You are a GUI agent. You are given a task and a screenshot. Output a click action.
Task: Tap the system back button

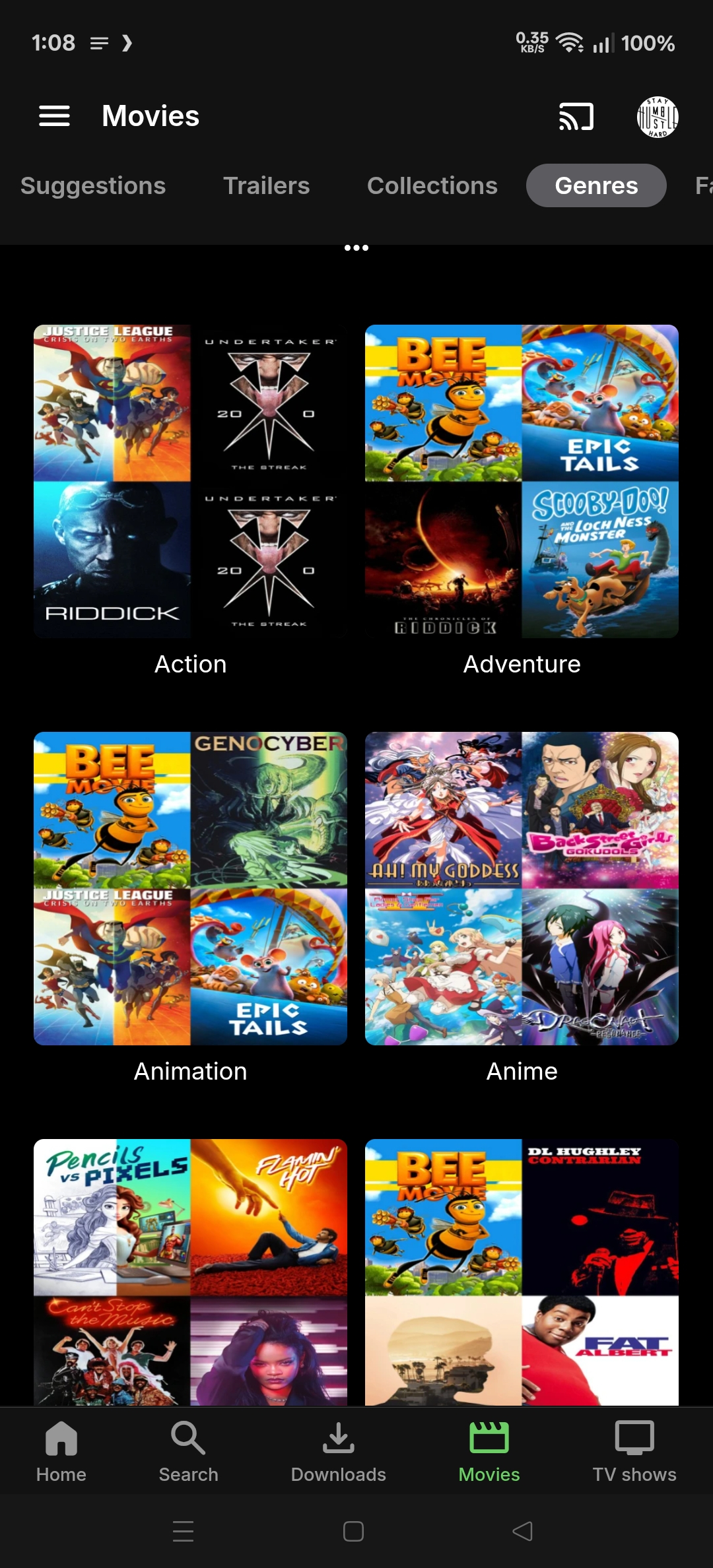click(522, 1531)
